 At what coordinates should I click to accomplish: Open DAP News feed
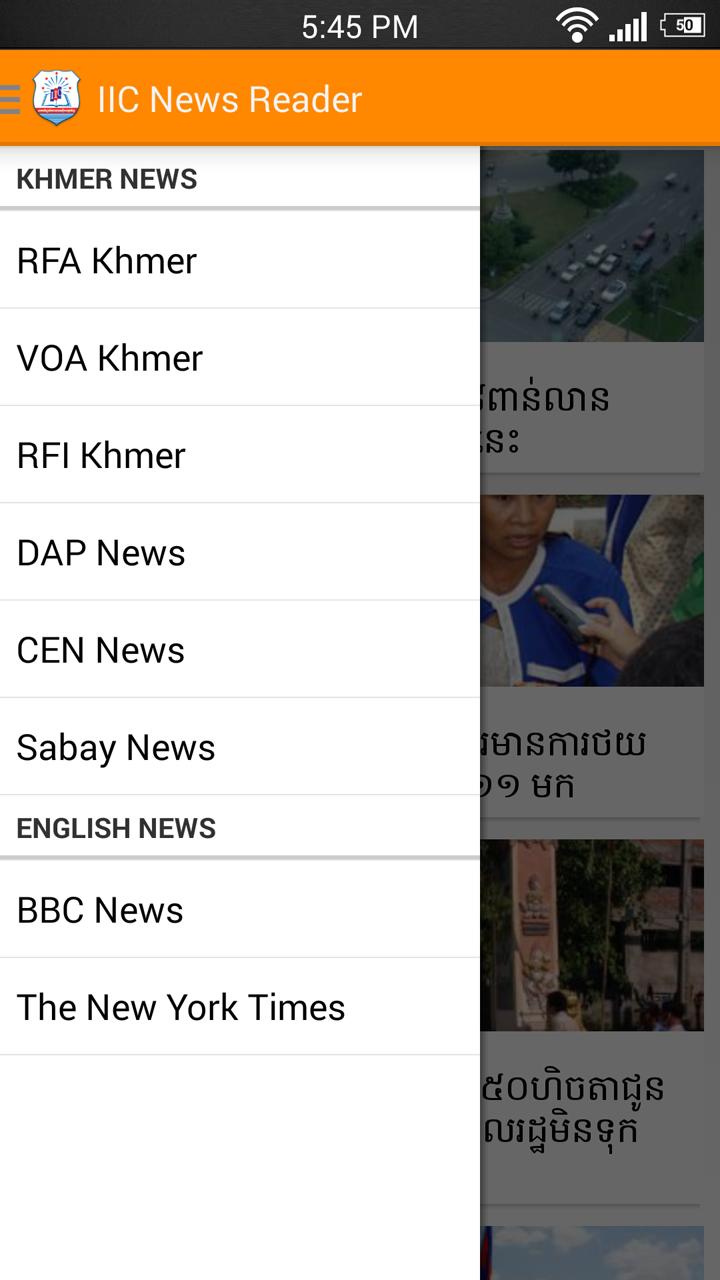click(240, 551)
